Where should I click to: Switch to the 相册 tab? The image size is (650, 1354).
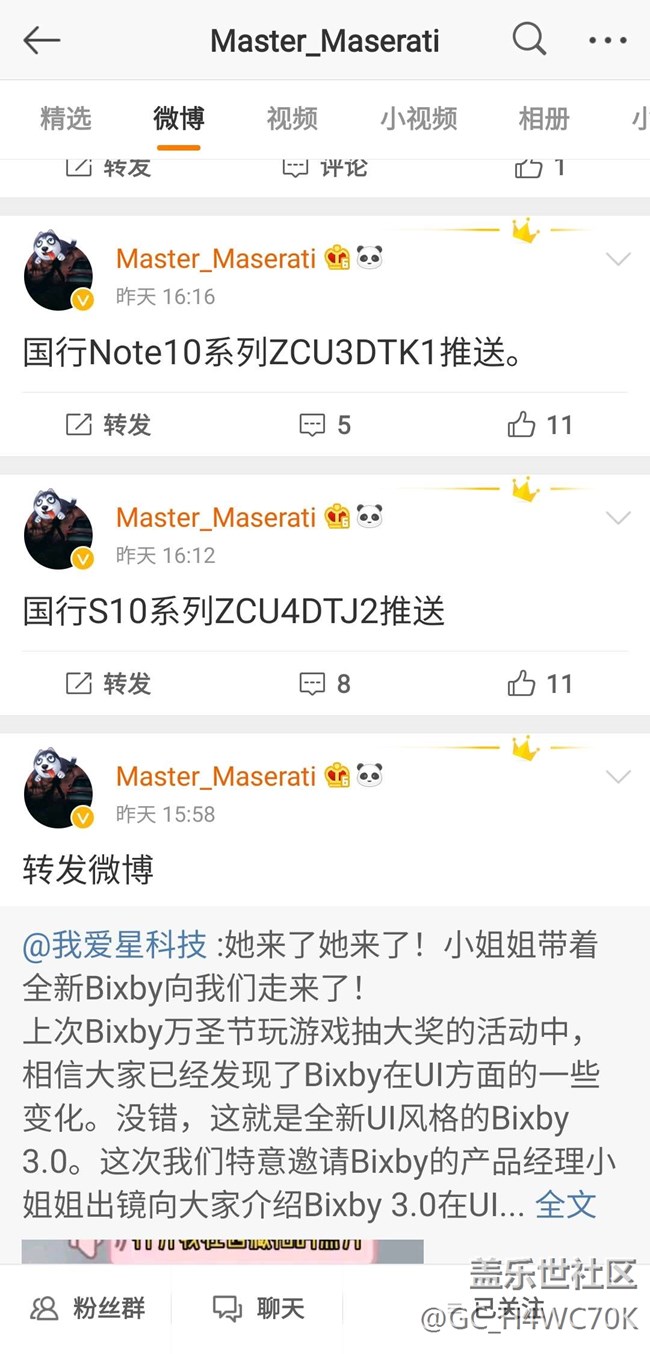[x=544, y=118]
